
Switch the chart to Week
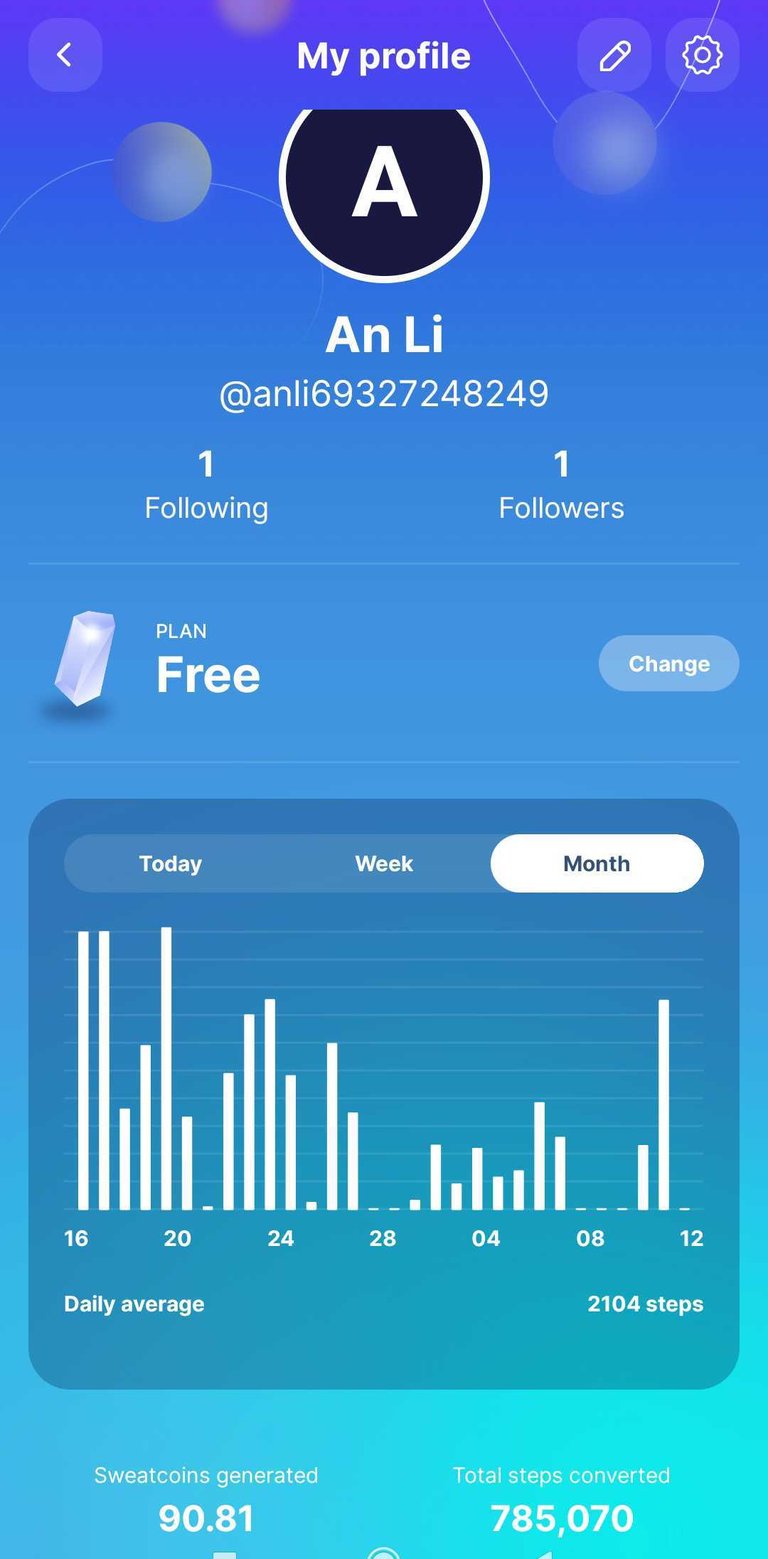click(x=384, y=863)
